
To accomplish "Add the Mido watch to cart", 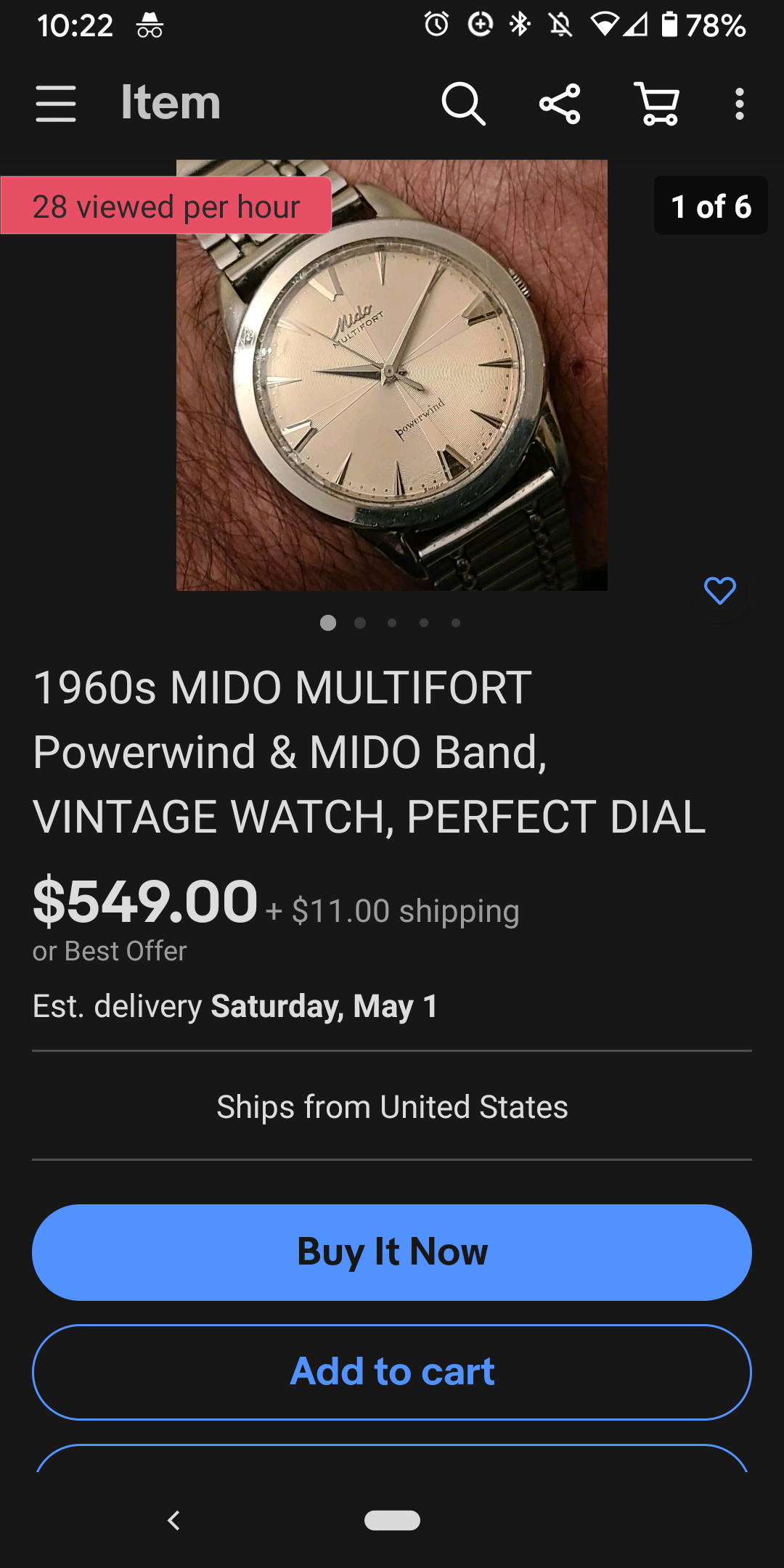I will click(x=392, y=1371).
